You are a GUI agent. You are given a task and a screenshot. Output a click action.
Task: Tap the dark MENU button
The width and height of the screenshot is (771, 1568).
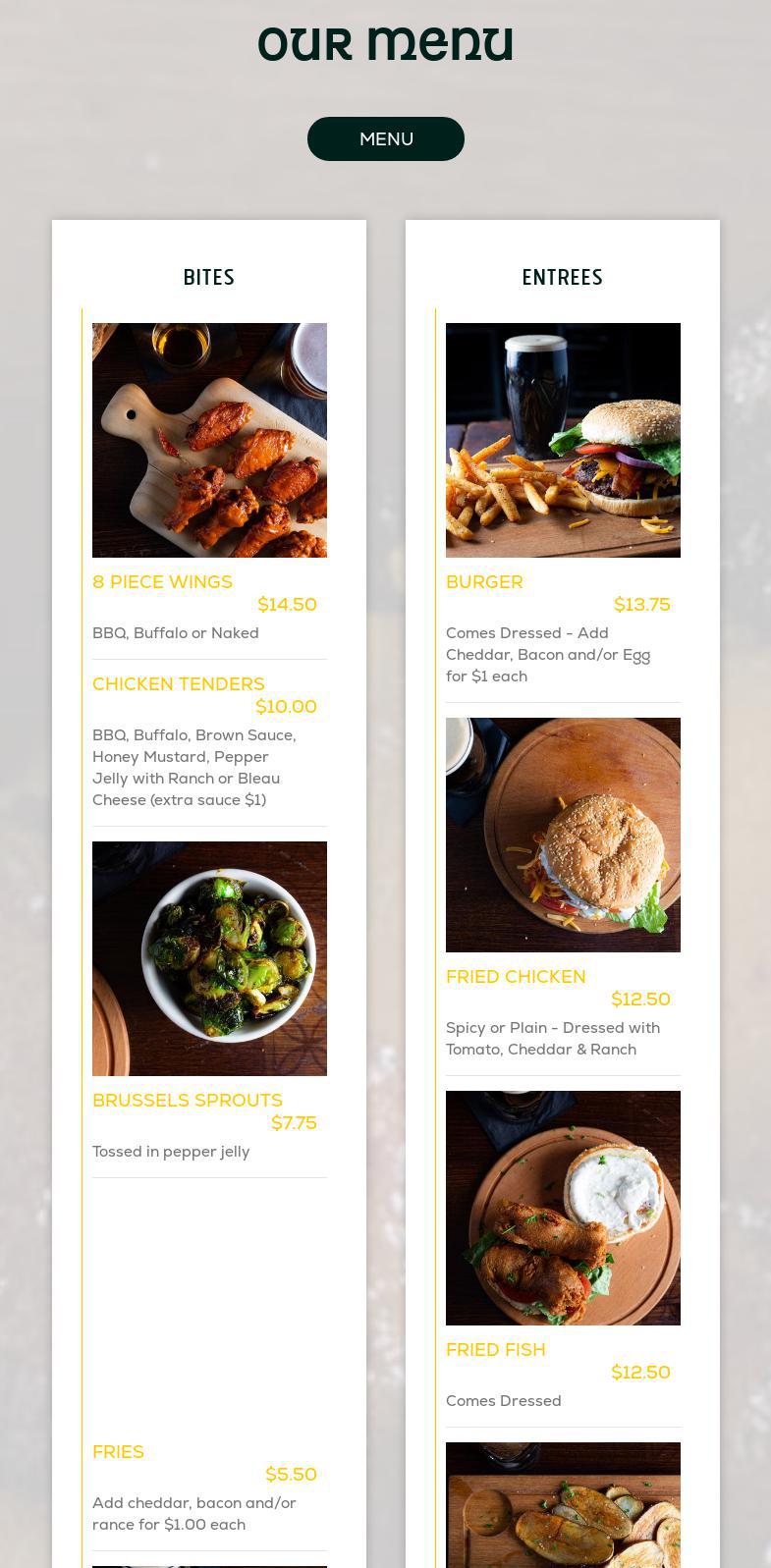(x=386, y=139)
